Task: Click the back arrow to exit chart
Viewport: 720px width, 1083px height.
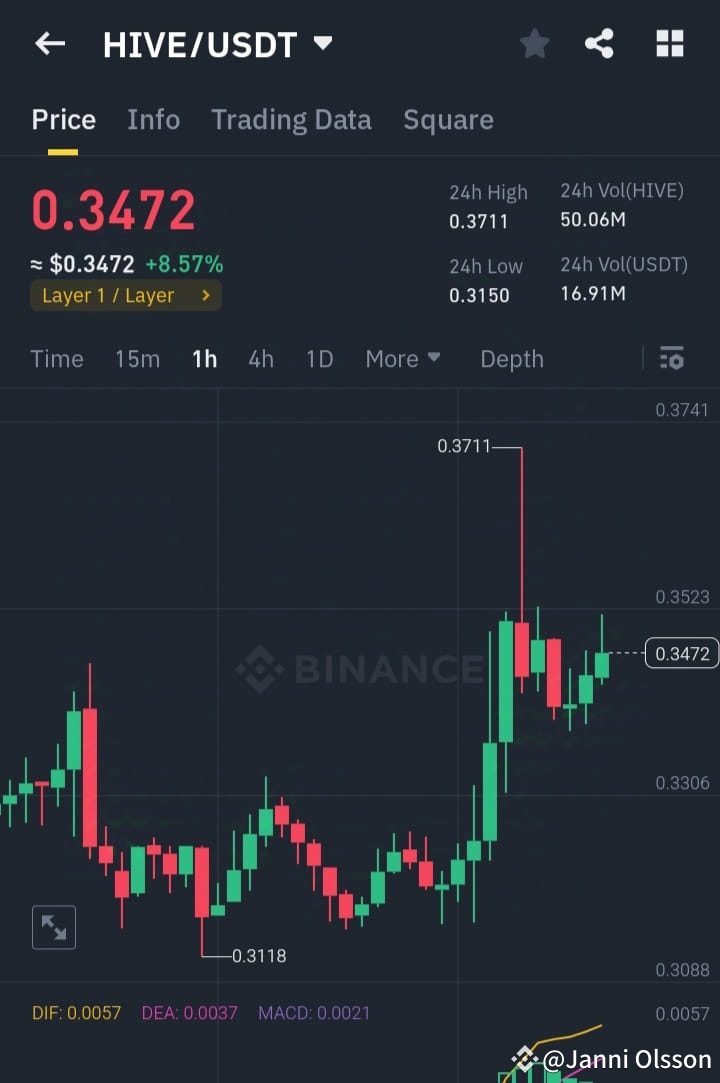Action: click(50, 43)
